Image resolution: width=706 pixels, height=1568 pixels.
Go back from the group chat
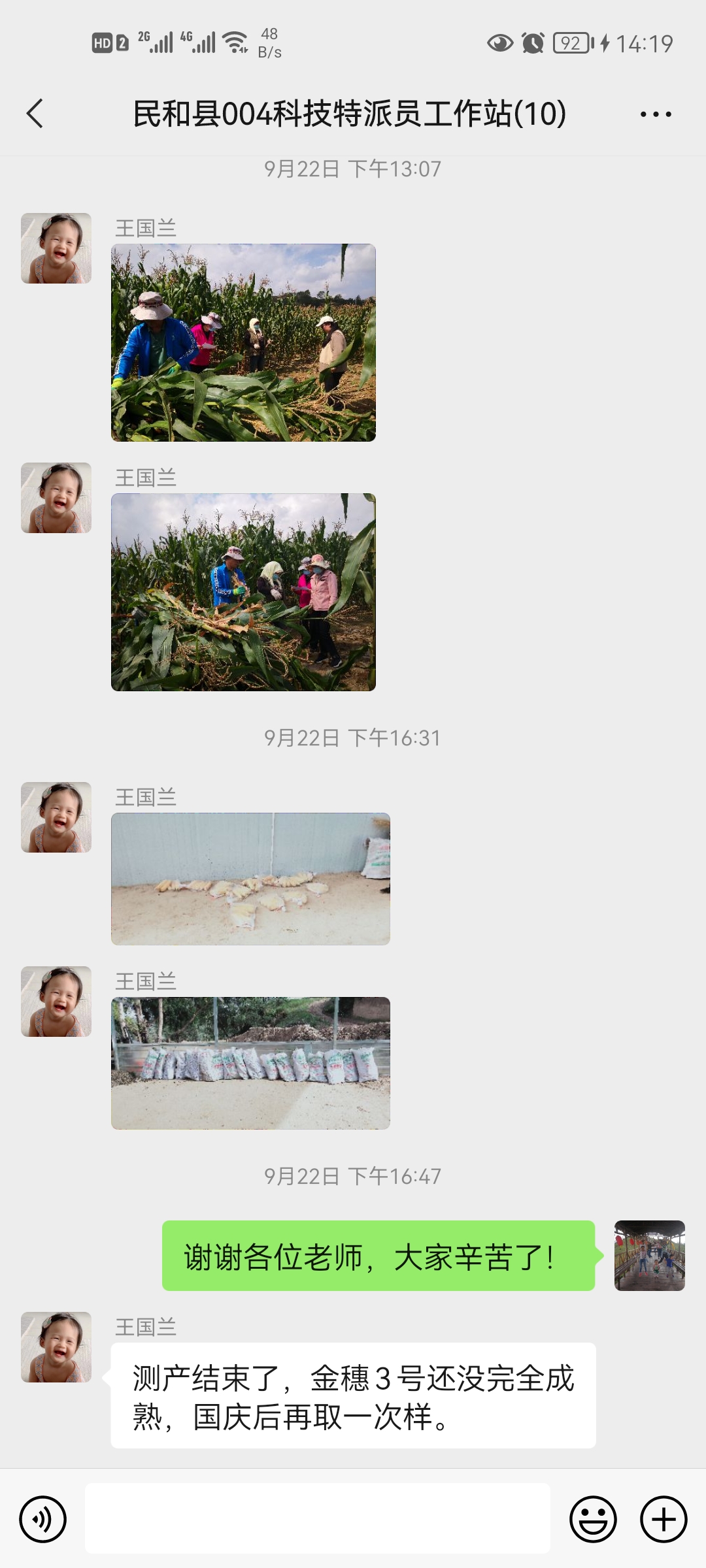[x=35, y=114]
